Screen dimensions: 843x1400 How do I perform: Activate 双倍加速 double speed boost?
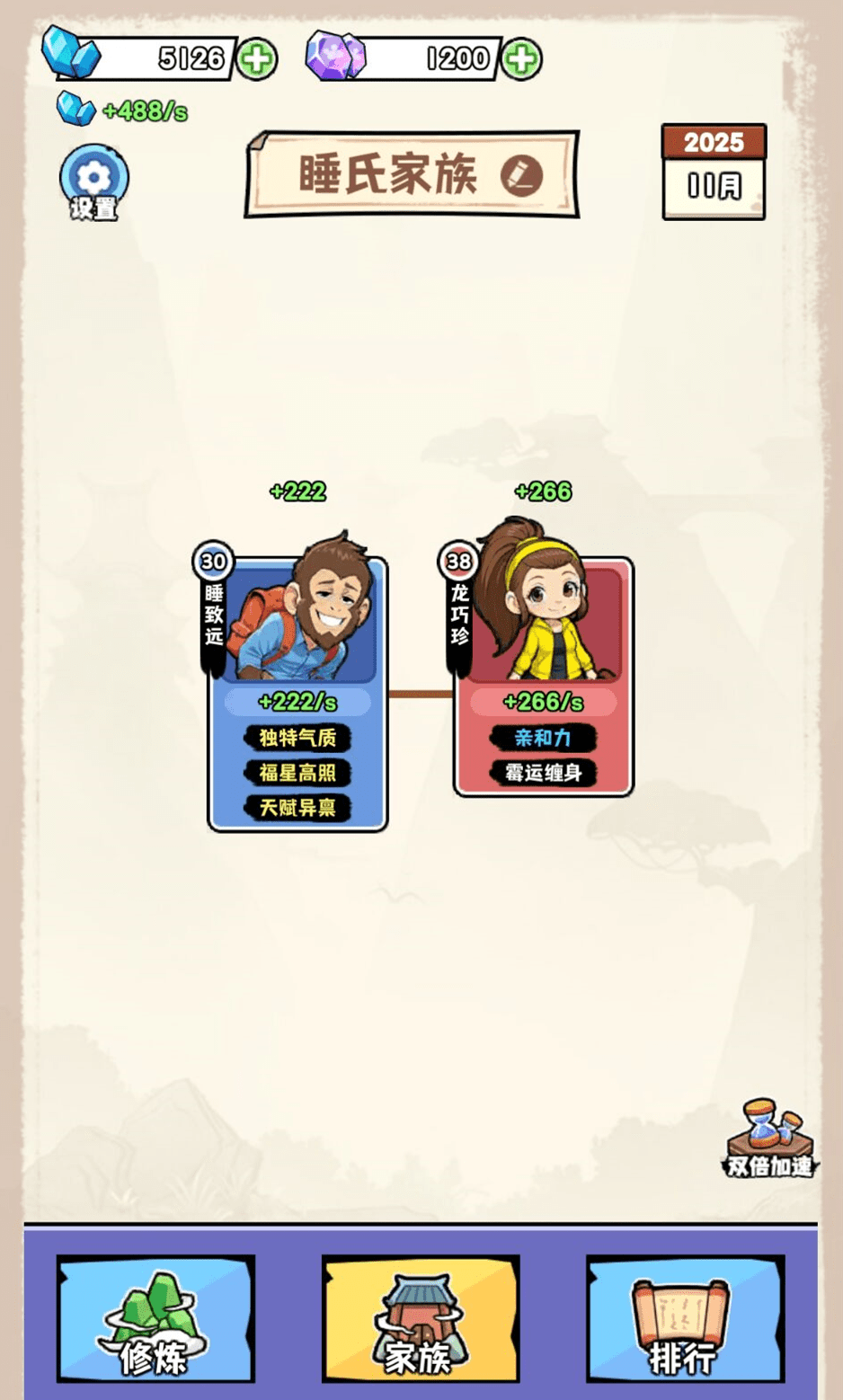point(769,1138)
